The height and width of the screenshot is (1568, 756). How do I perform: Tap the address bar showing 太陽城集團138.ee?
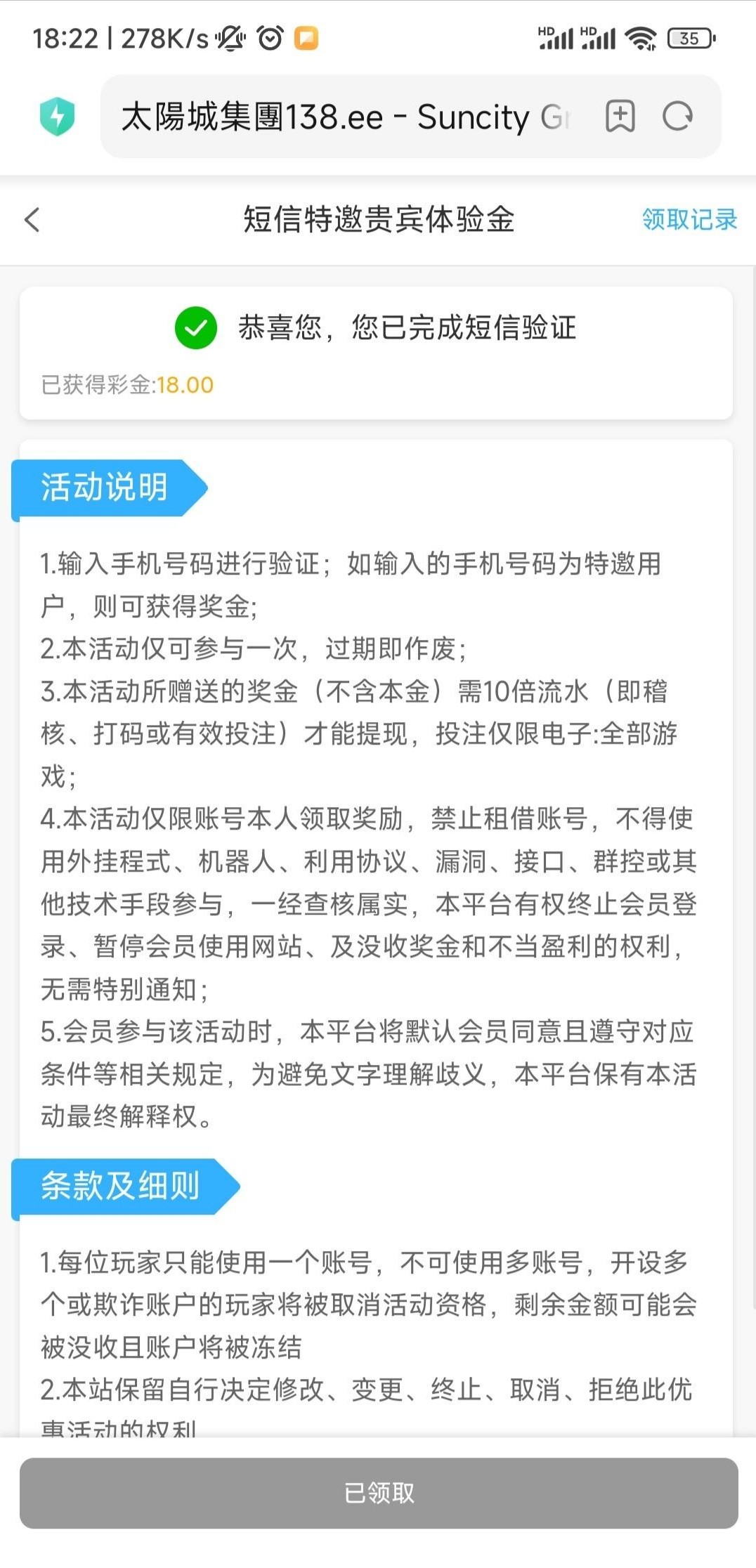[344, 117]
